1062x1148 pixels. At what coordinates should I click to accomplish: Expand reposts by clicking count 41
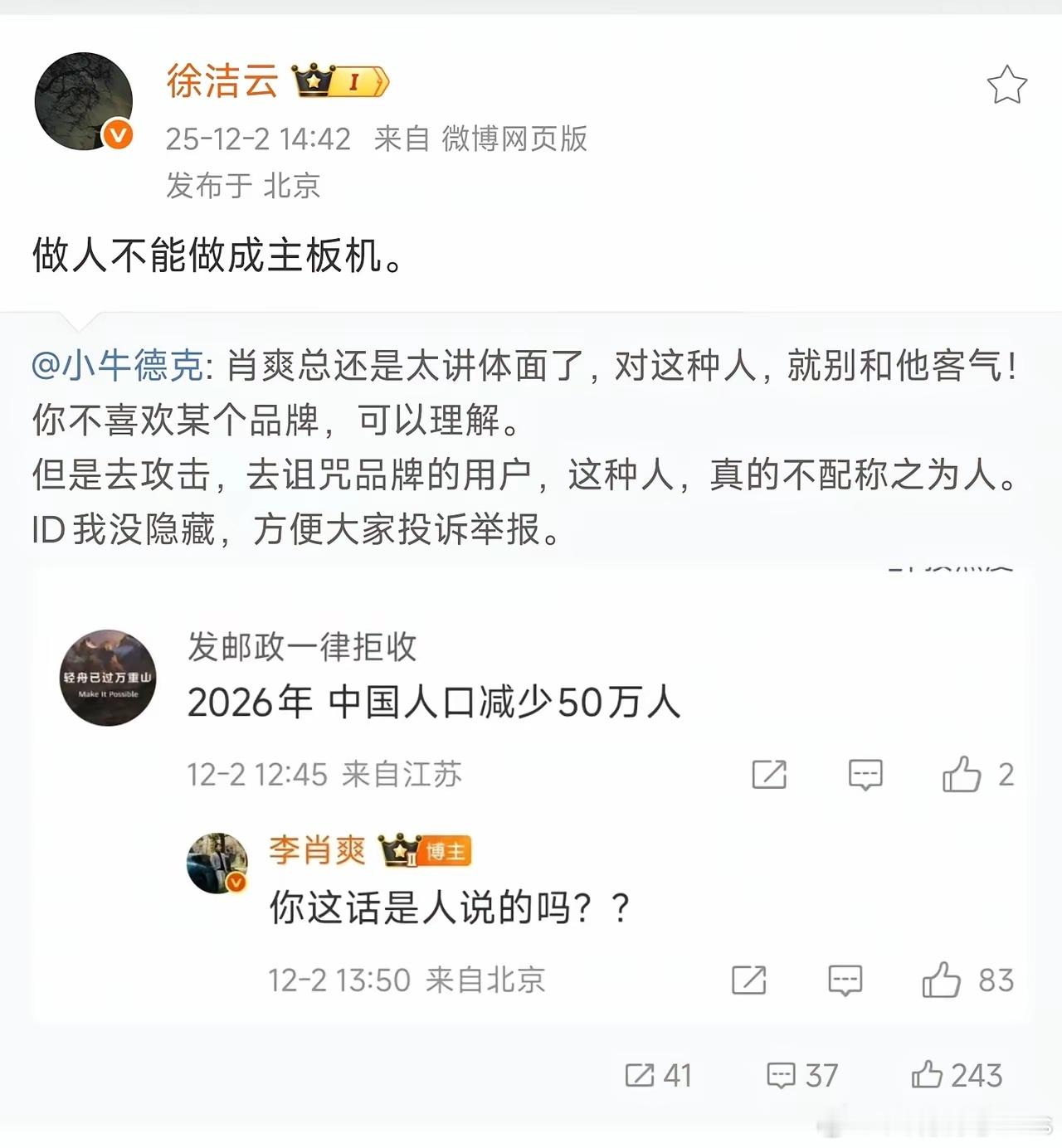[x=677, y=1076]
